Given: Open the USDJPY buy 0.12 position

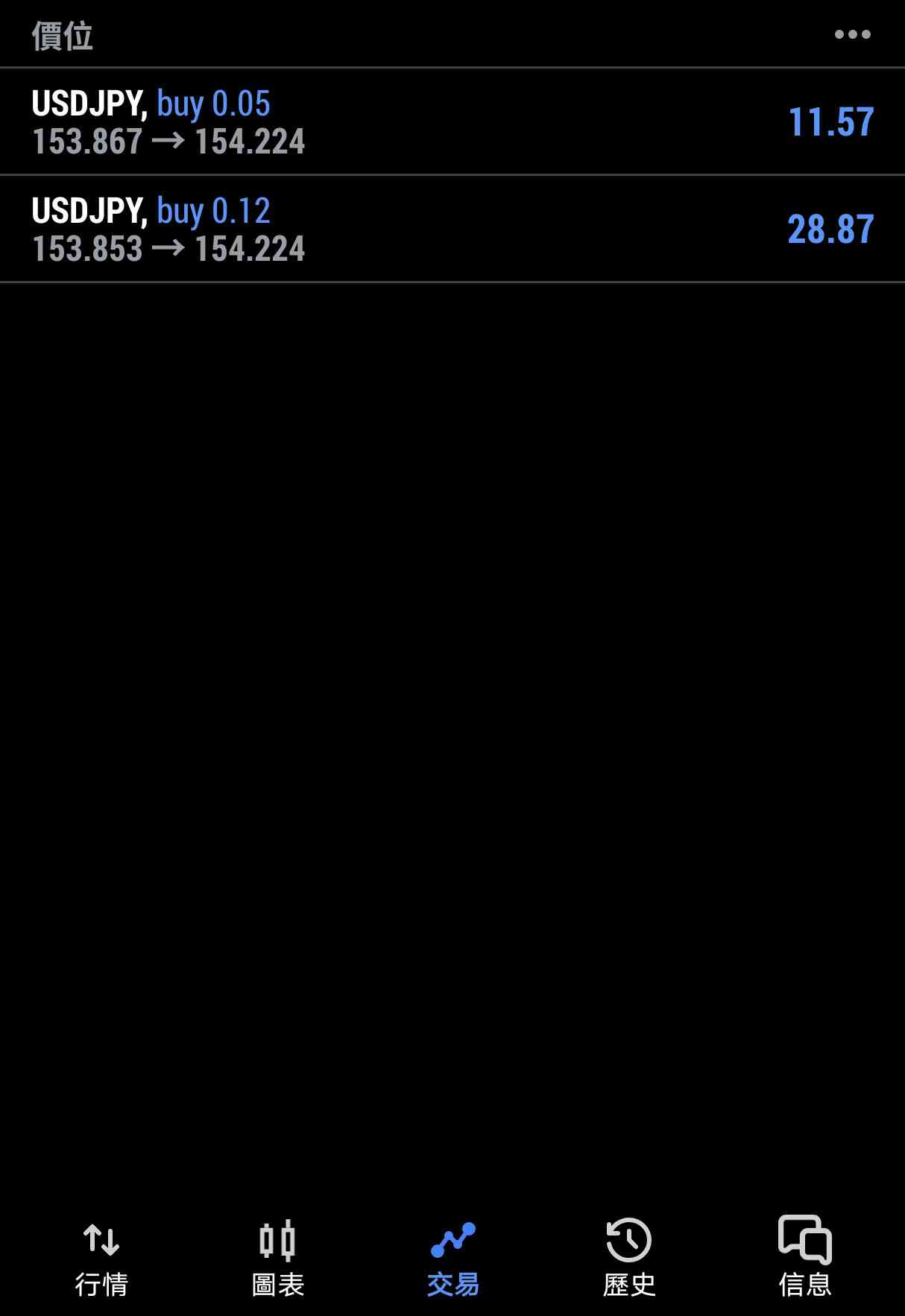Looking at the screenshot, I should click(x=452, y=229).
